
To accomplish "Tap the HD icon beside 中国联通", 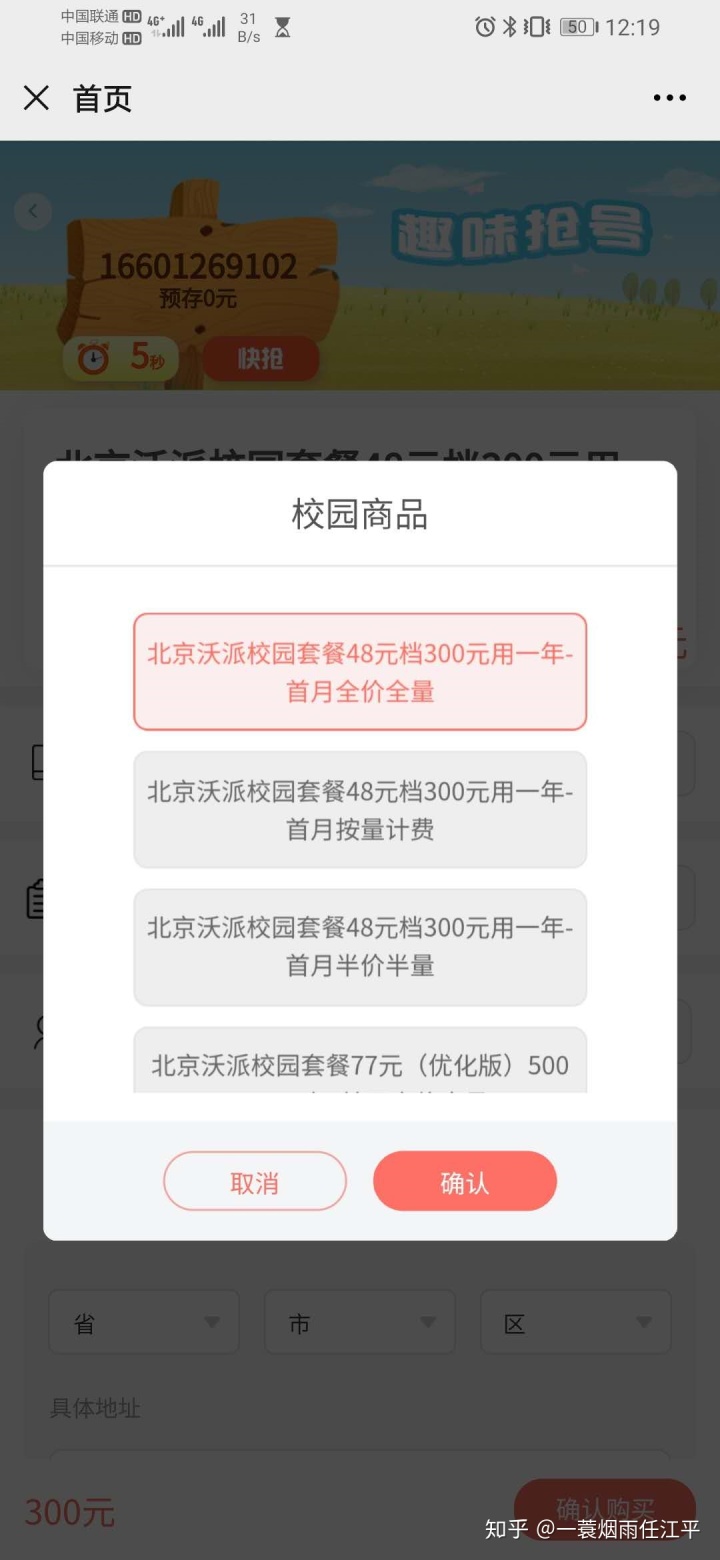I will (131, 16).
